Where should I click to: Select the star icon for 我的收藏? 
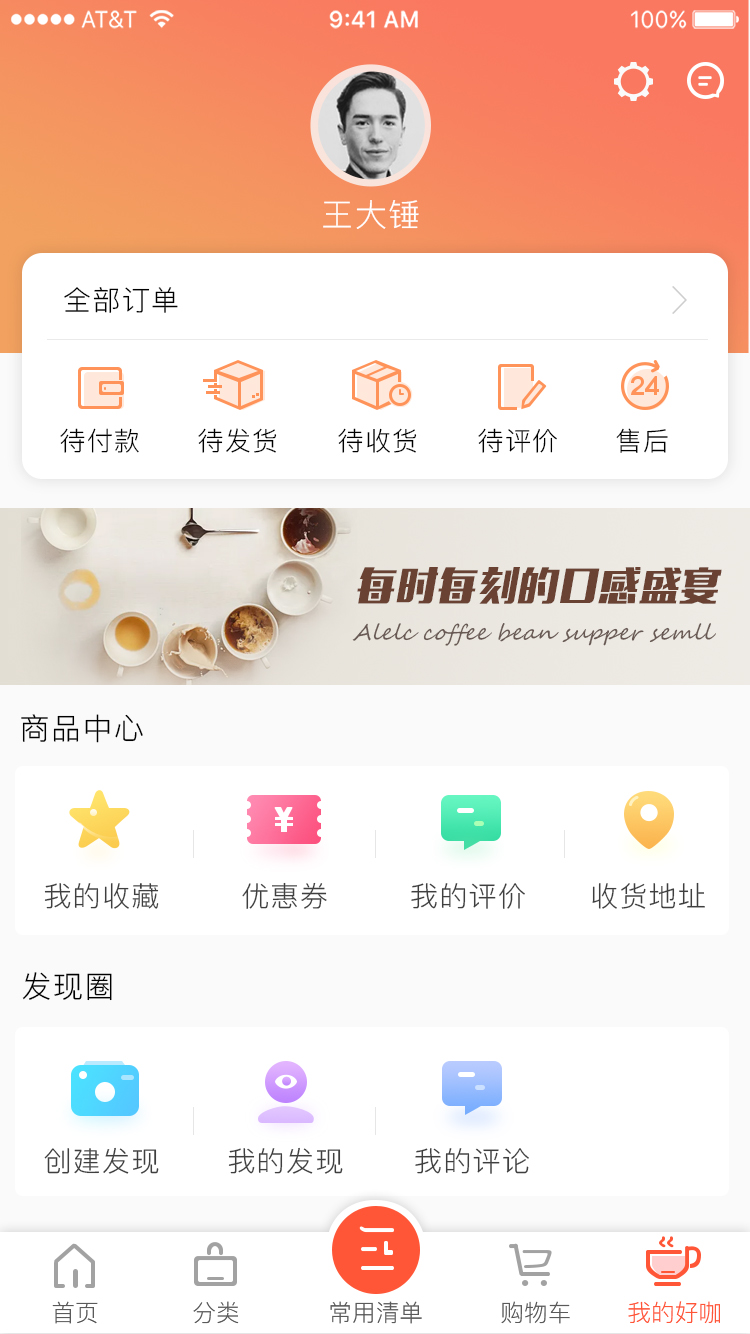click(x=98, y=819)
